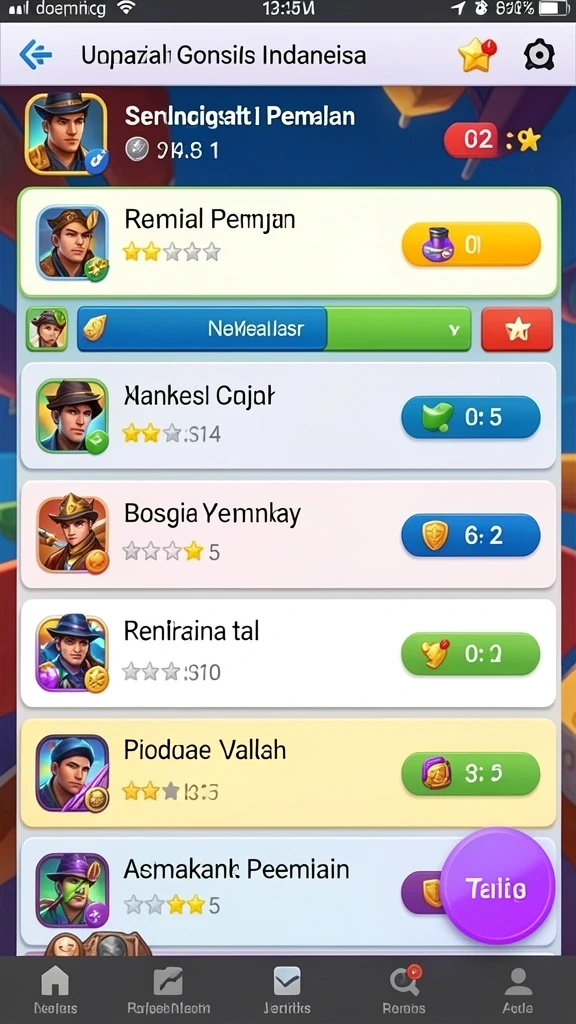Open settings gear in the top bar
The image size is (576, 1024).
539,56
